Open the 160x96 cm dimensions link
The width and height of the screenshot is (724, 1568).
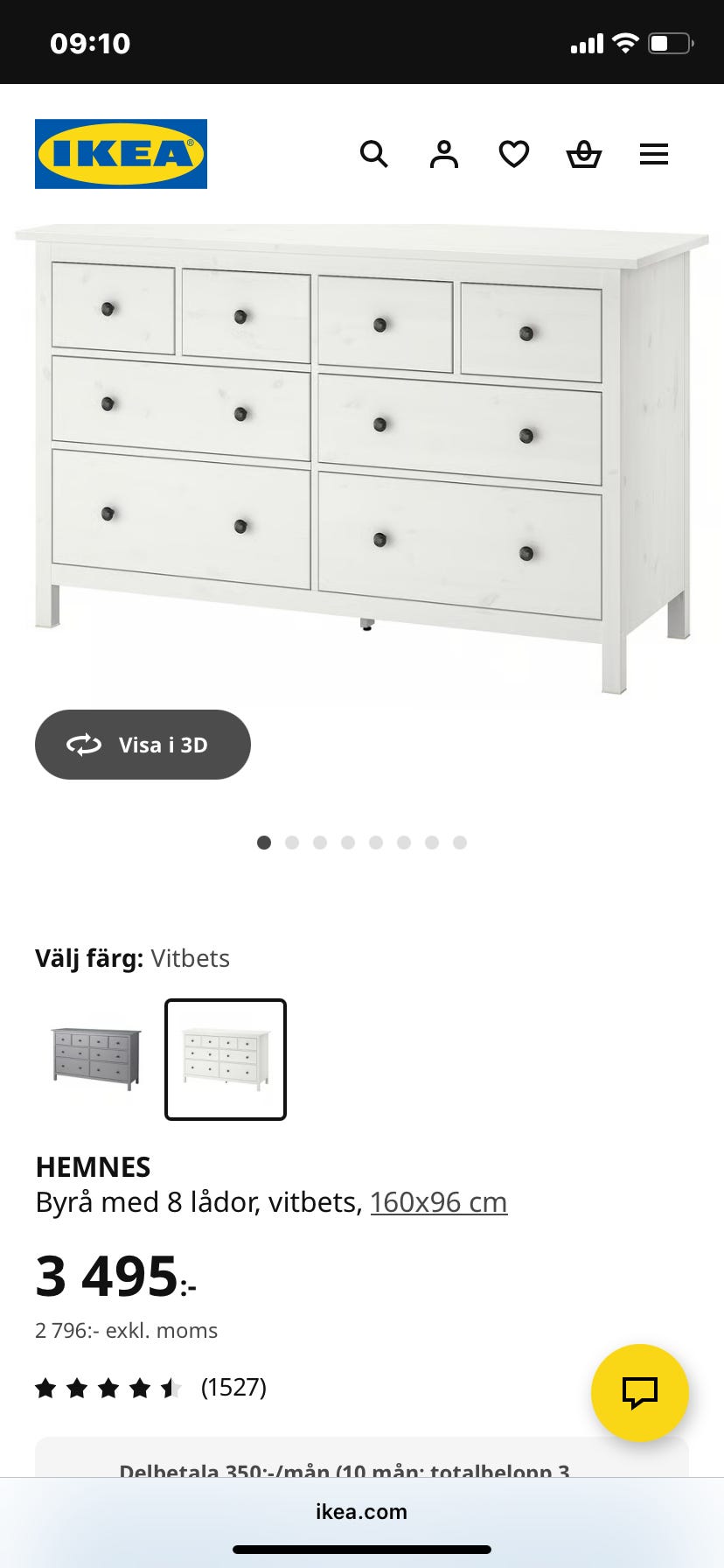pos(438,1202)
